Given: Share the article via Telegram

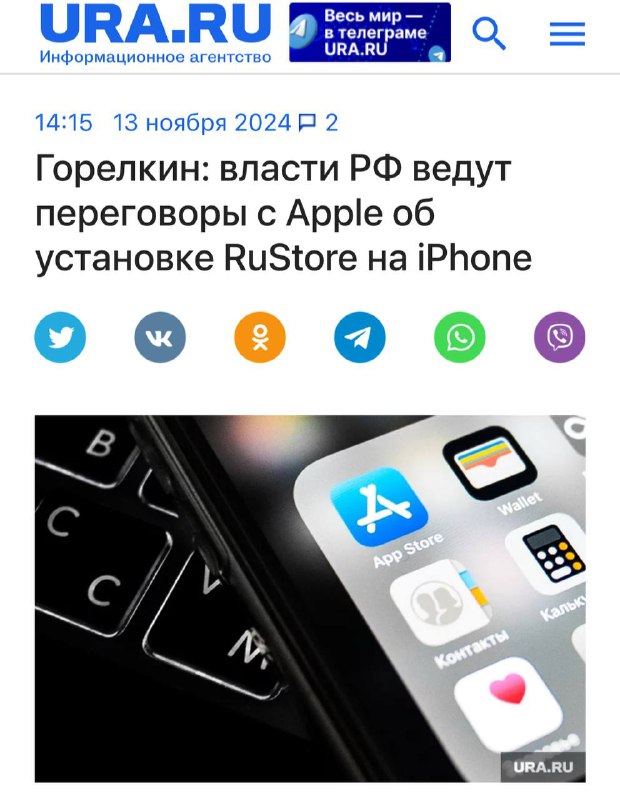Looking at the screenshot, I should coord(360,337).
